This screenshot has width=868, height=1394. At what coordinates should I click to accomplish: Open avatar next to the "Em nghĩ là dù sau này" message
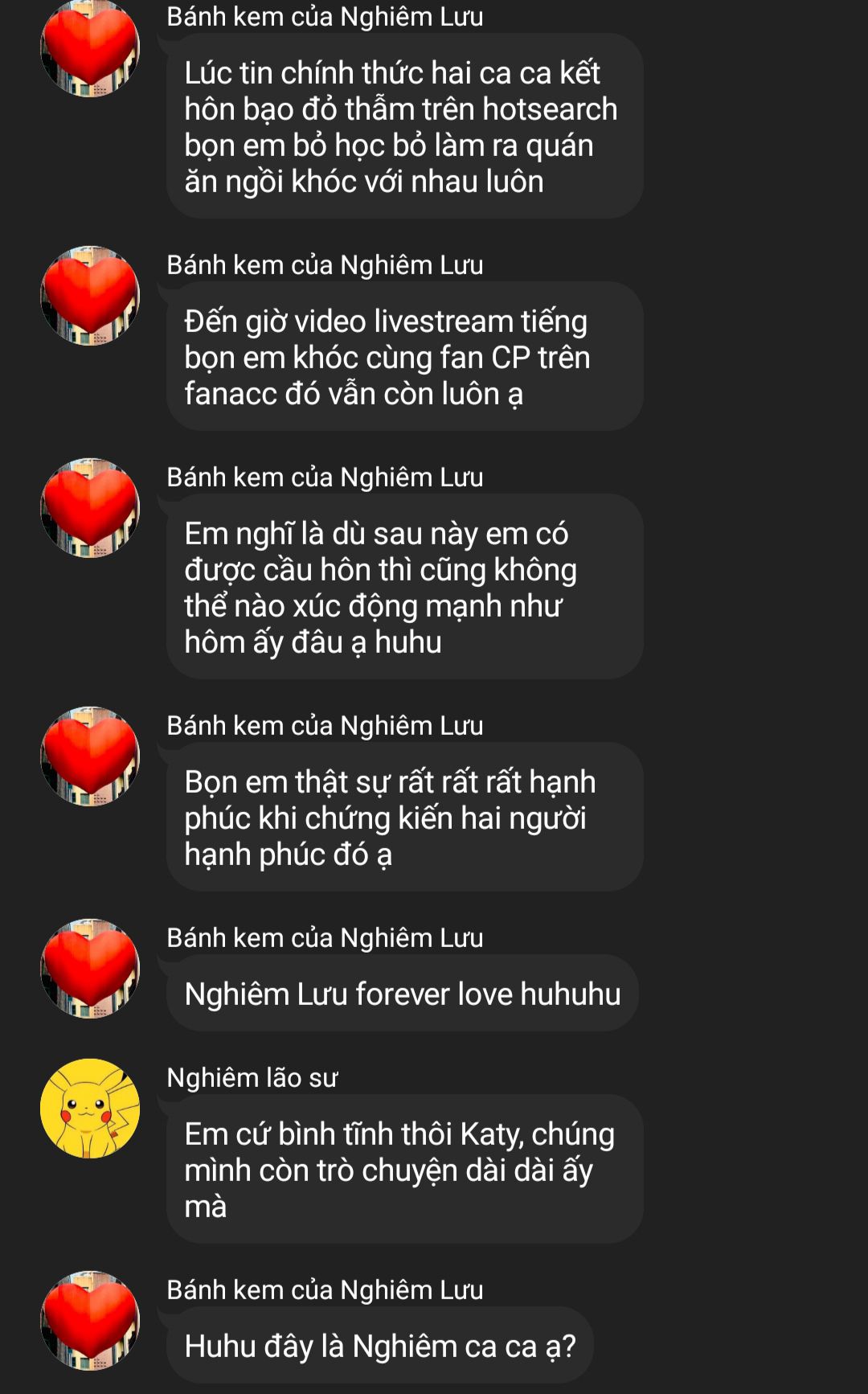pos(90,508)
